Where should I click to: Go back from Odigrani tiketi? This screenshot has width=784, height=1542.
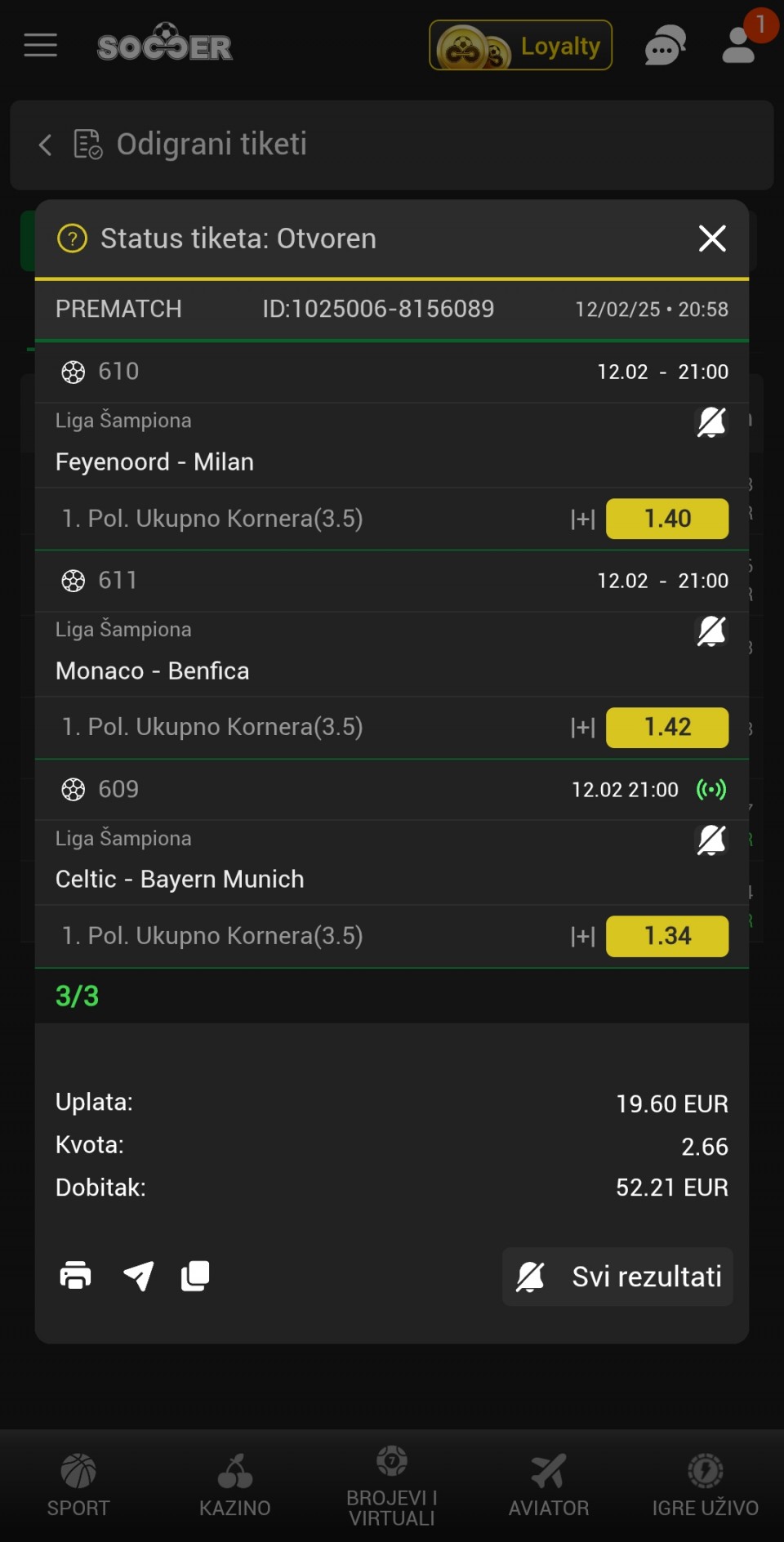point(46,145)
